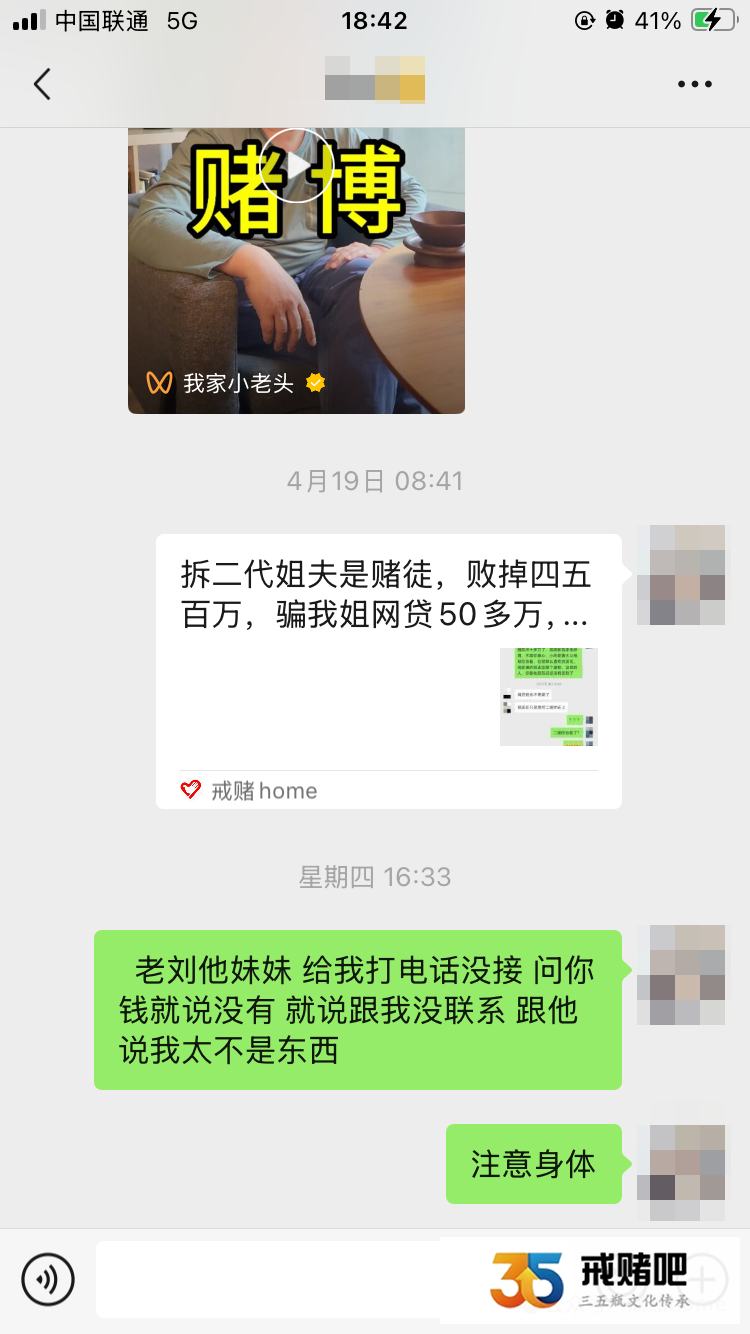This screenshot has height=1334, width=750.
Task: Open the 戒赌home shared article card
Action: pos(388,670)
